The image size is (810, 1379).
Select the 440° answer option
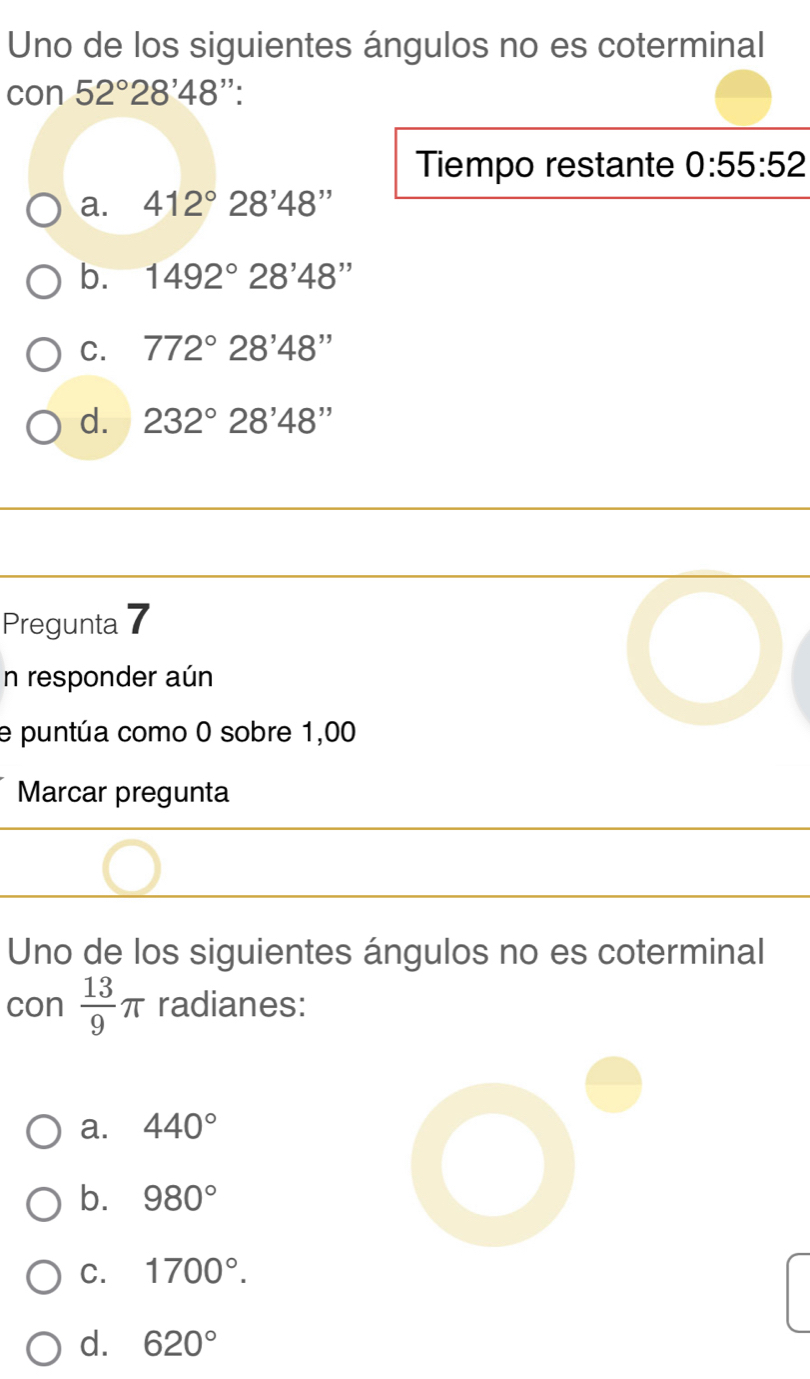tap(42, 1131)
